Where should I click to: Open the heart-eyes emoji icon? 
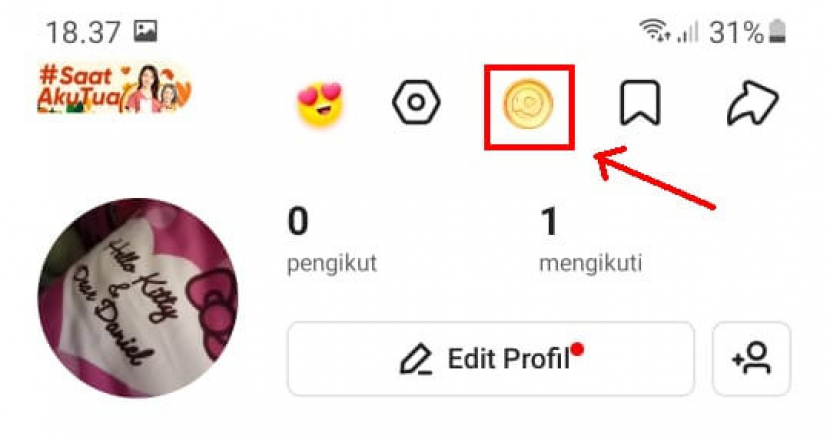pos(320,104)
